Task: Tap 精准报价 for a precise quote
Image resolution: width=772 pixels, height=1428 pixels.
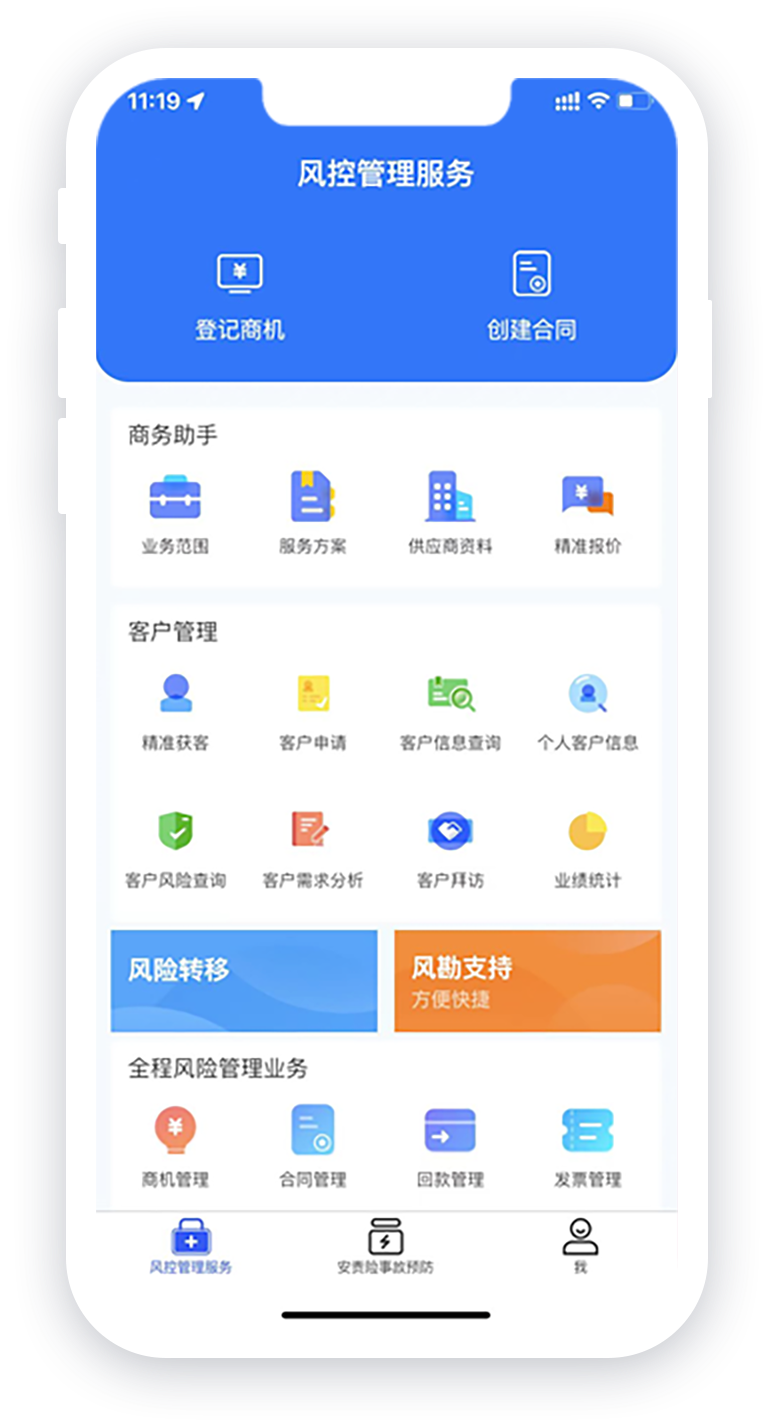Action: point(587,514)
